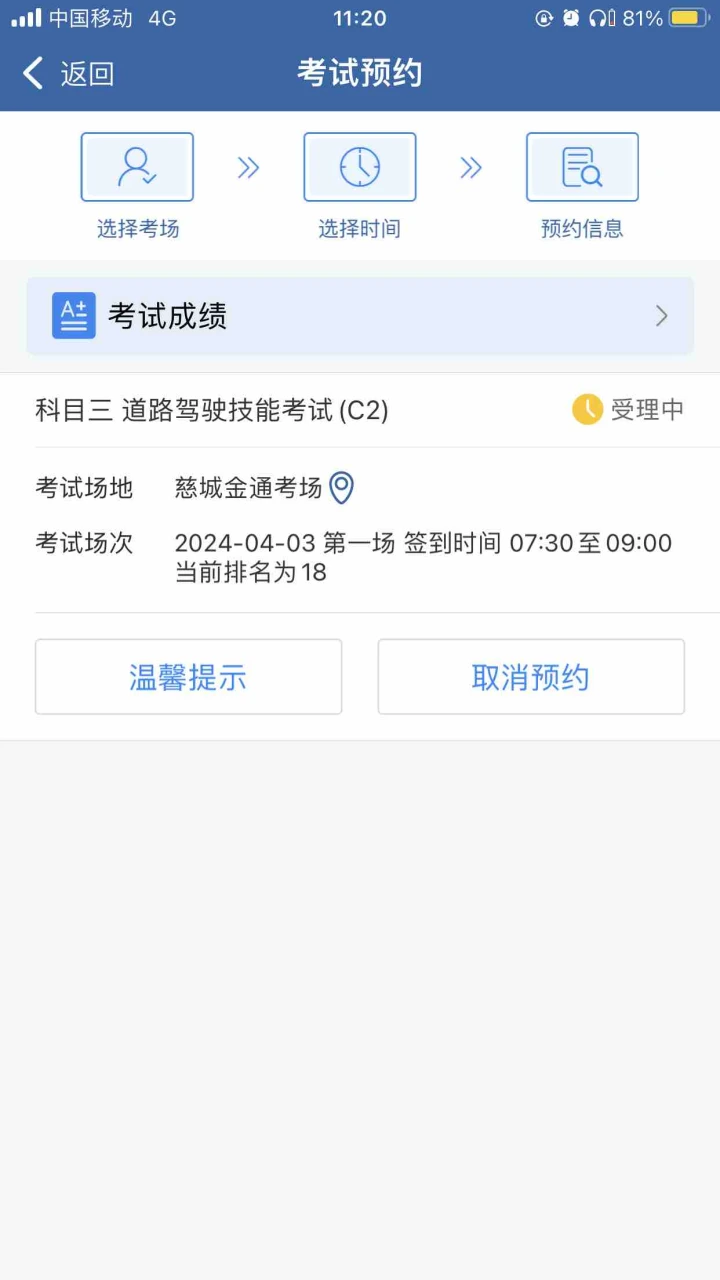Tap 取消预约 to cancel the appointment

point(531,677)
